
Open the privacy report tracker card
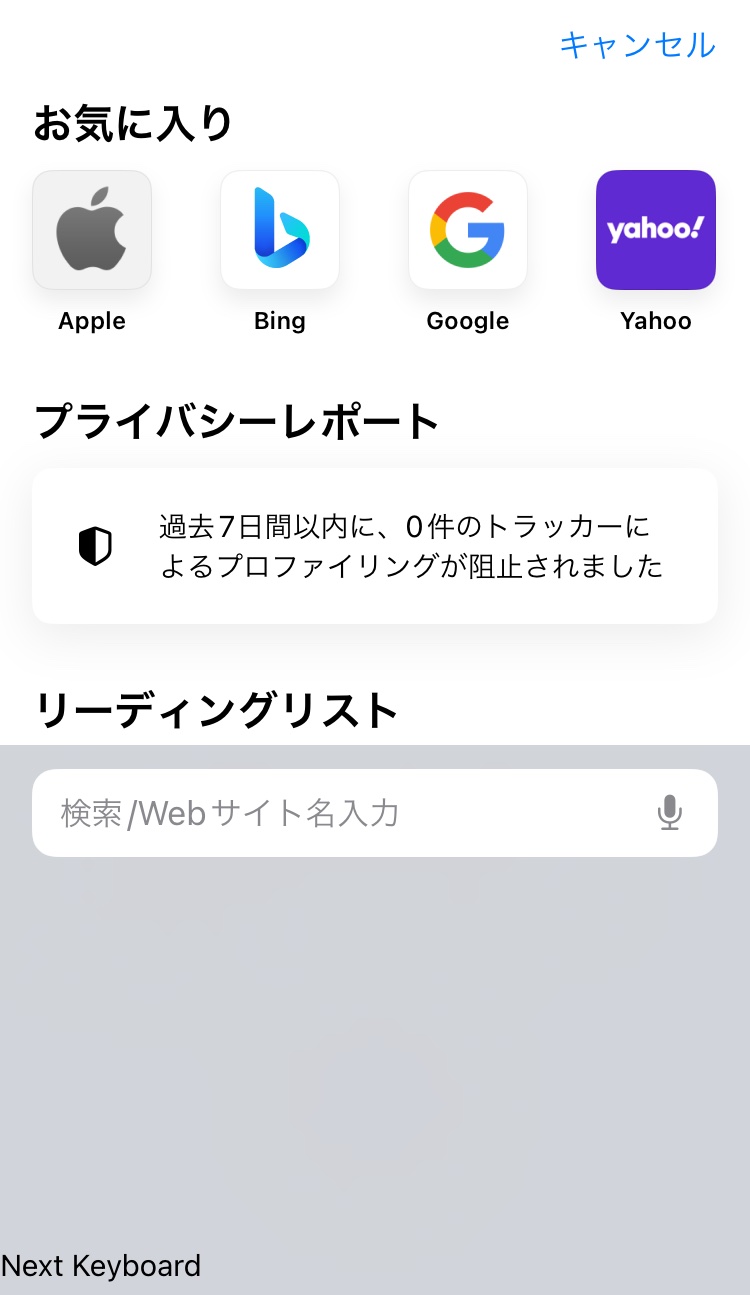coord(375,546)
